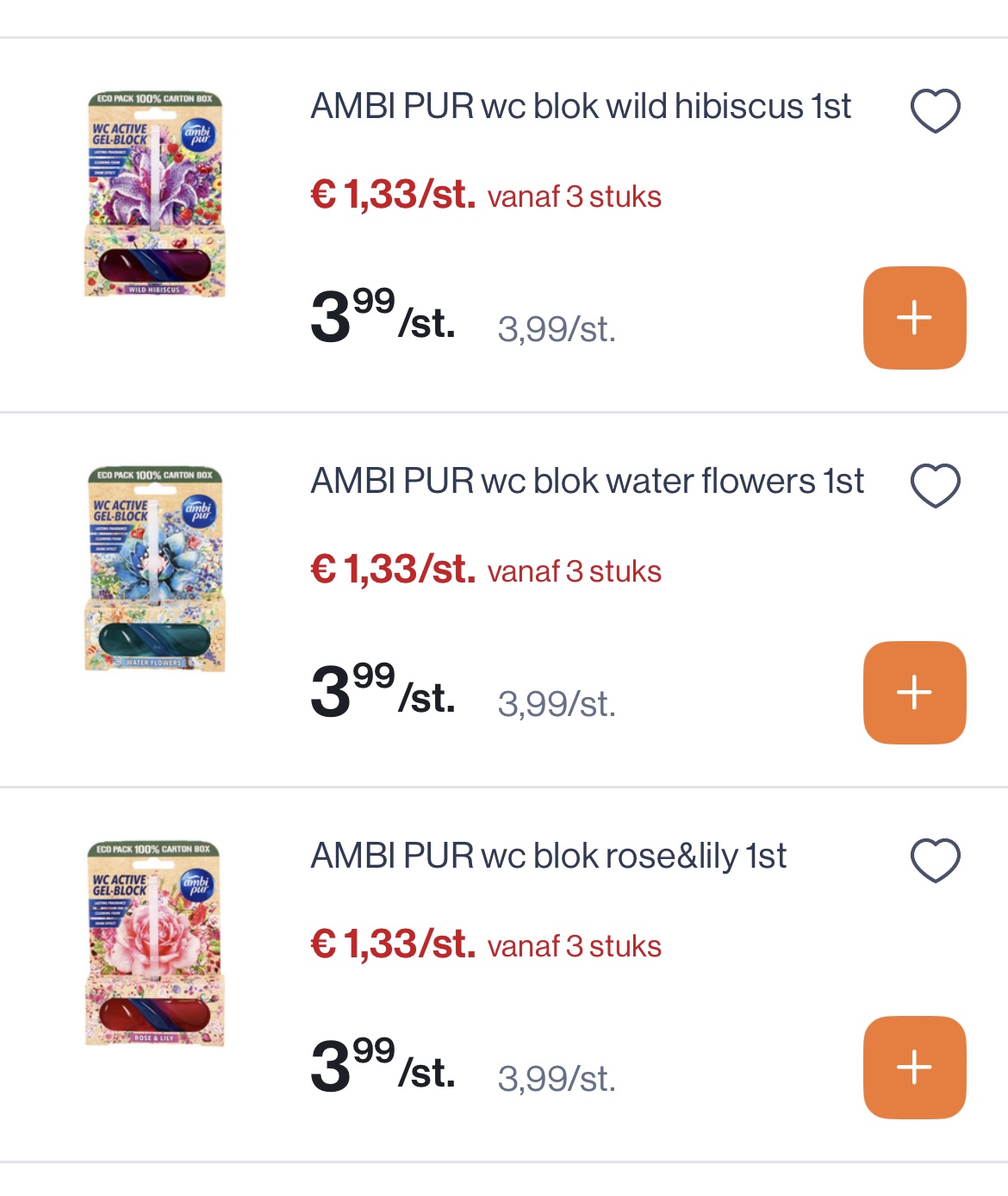Add rose&lily wc blok to cart

(915, 1065)
